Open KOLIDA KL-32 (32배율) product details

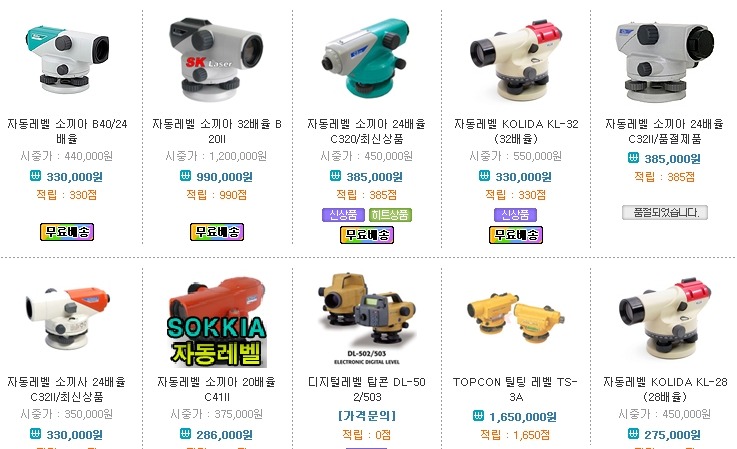click(516, 124)
